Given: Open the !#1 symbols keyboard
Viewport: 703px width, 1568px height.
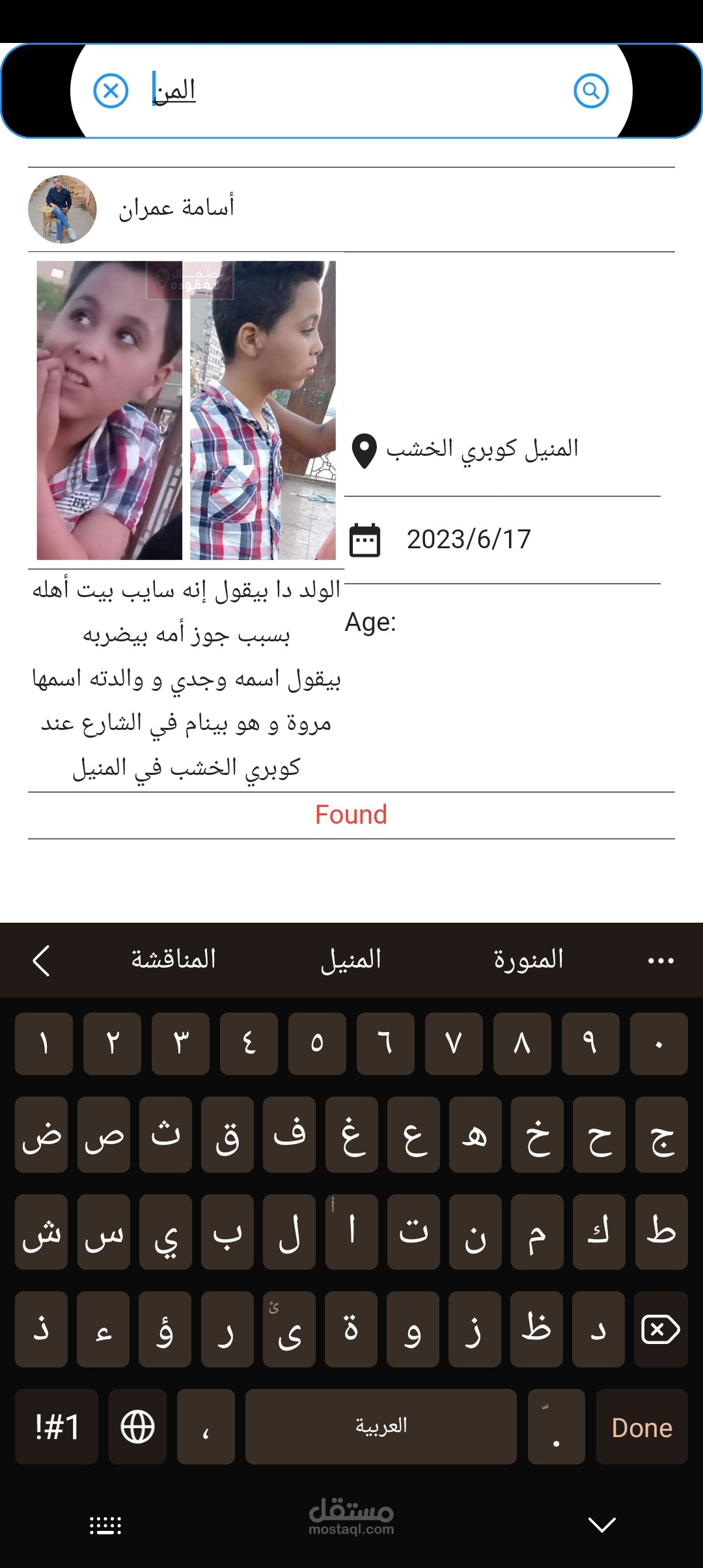Looking at the screenshot, I should pos(57,1427).
